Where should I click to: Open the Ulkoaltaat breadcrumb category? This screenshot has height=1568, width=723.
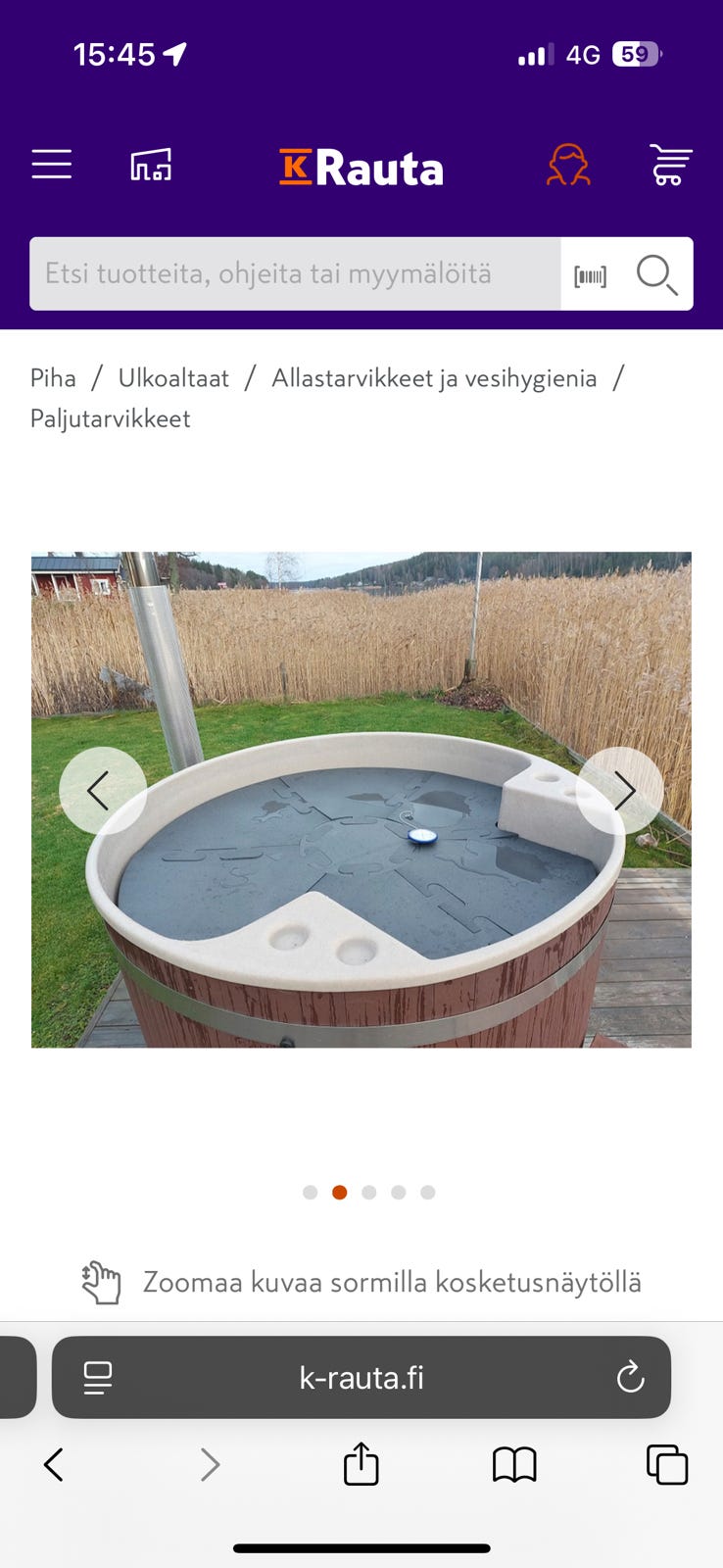point(173,378)
